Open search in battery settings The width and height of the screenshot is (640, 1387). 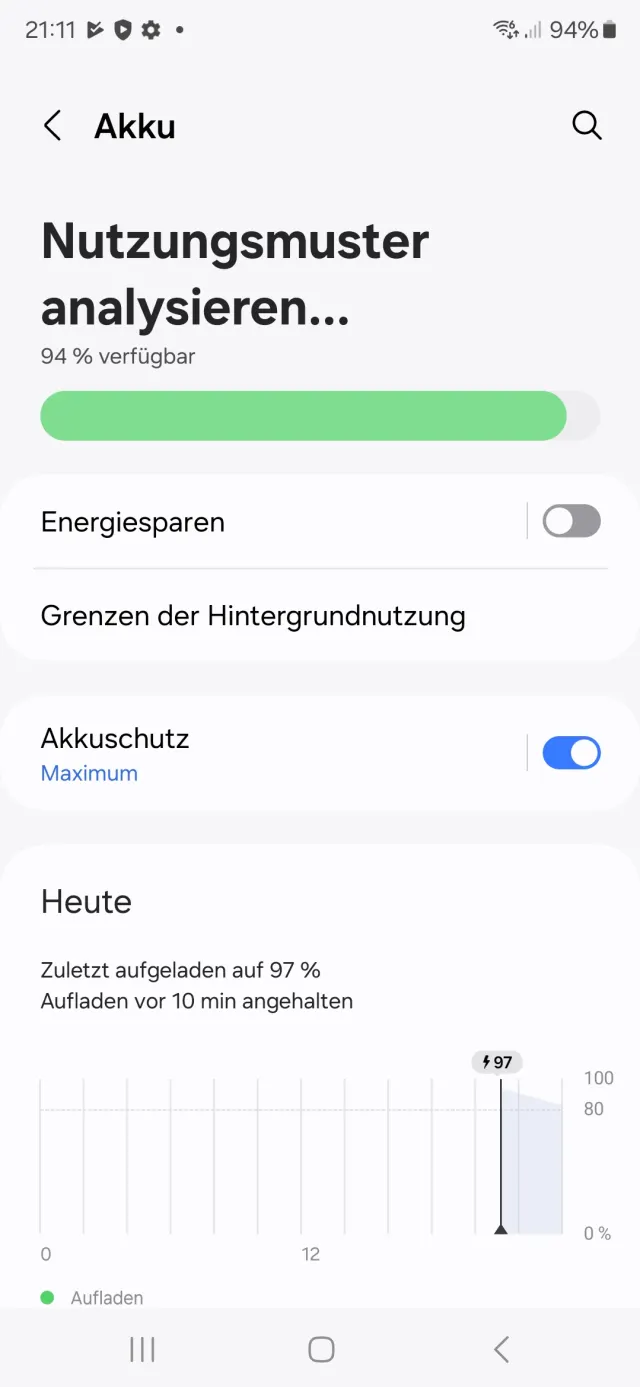pyautogui.click(x=586, y=126)
